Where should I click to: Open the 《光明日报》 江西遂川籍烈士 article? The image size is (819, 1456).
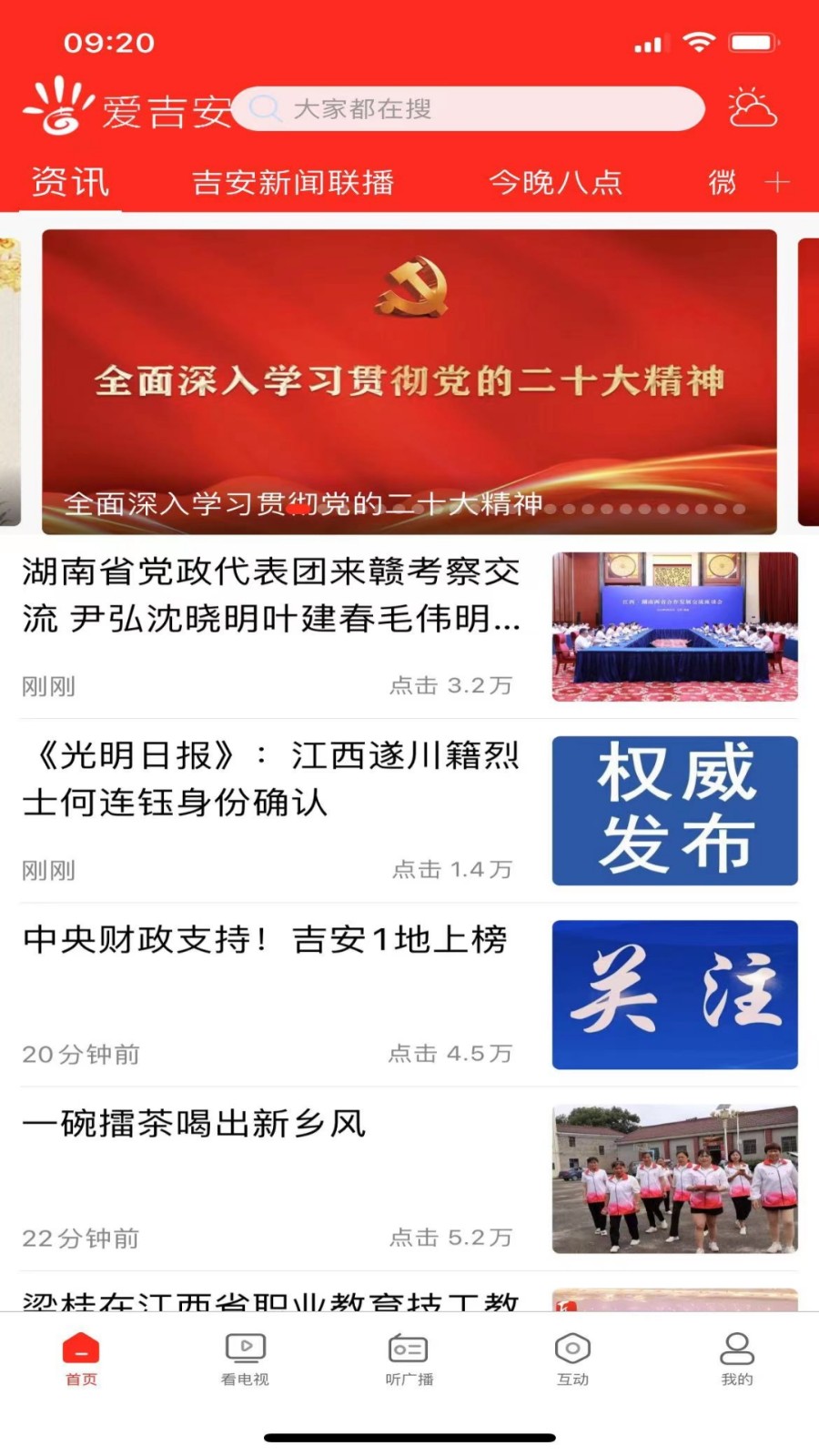(x=270, y=783)
